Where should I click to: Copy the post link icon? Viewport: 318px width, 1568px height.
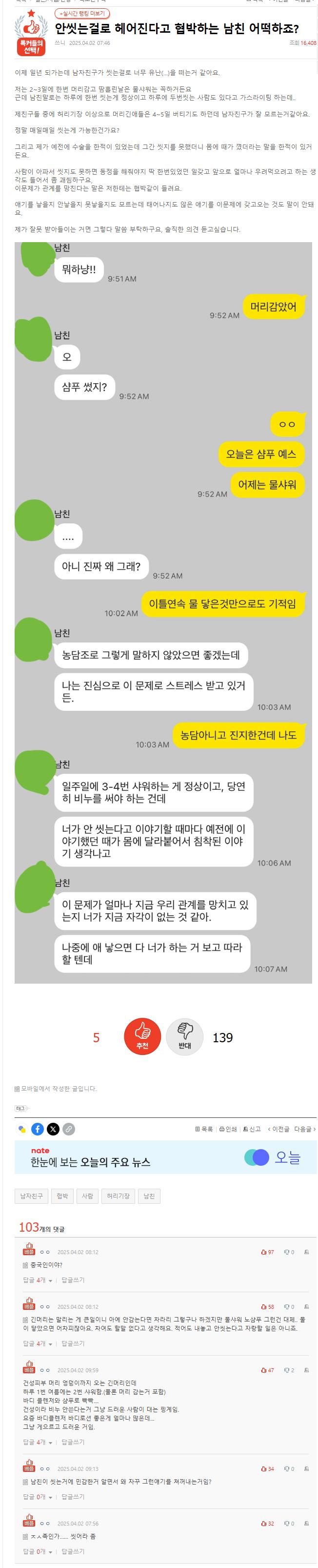[69, 1129]
